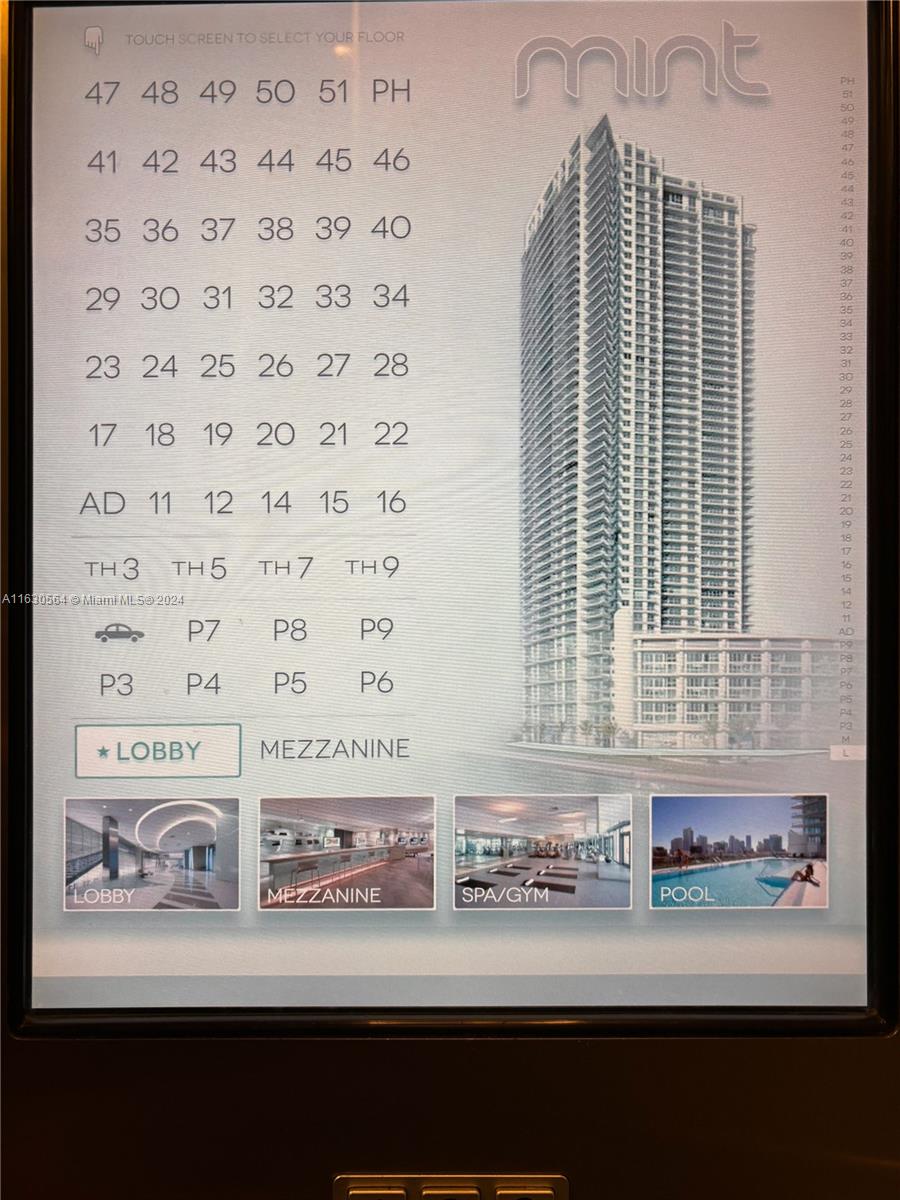This screenshot has width=900, height=1200.
Task: Select the starred Lobby button
Action: (158, 751)
